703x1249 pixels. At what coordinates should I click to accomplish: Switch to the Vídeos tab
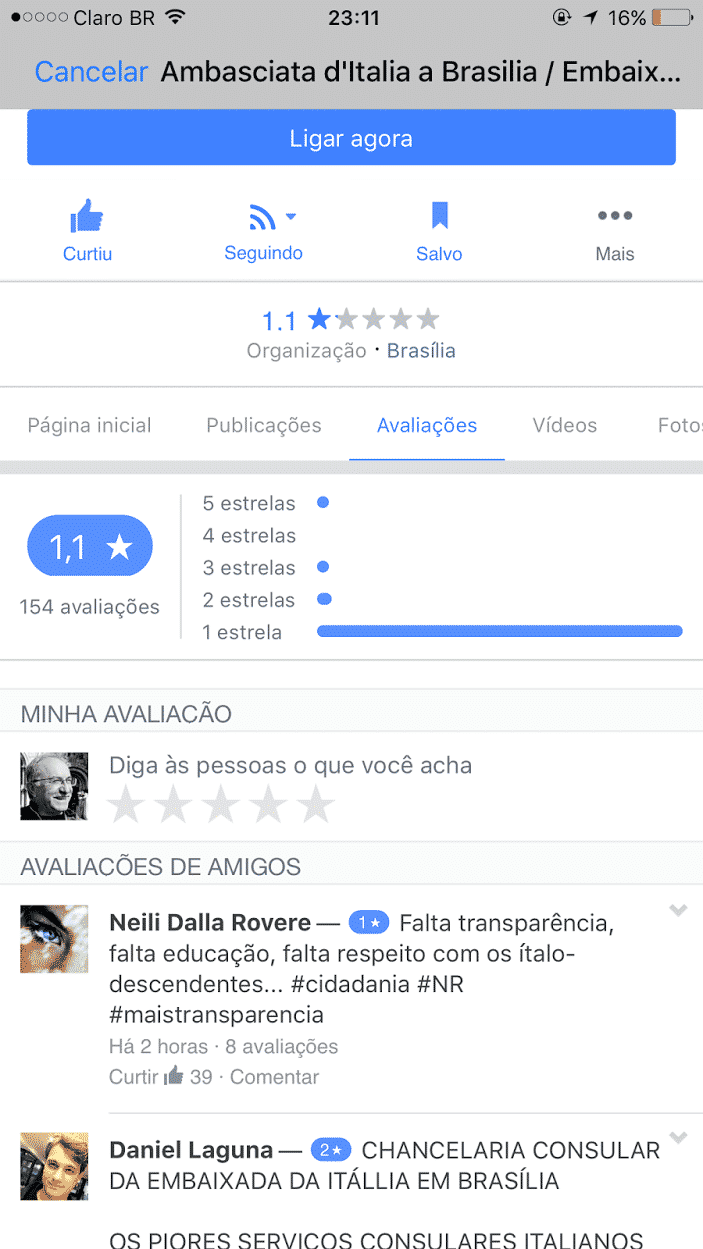(x=565, y=425)
